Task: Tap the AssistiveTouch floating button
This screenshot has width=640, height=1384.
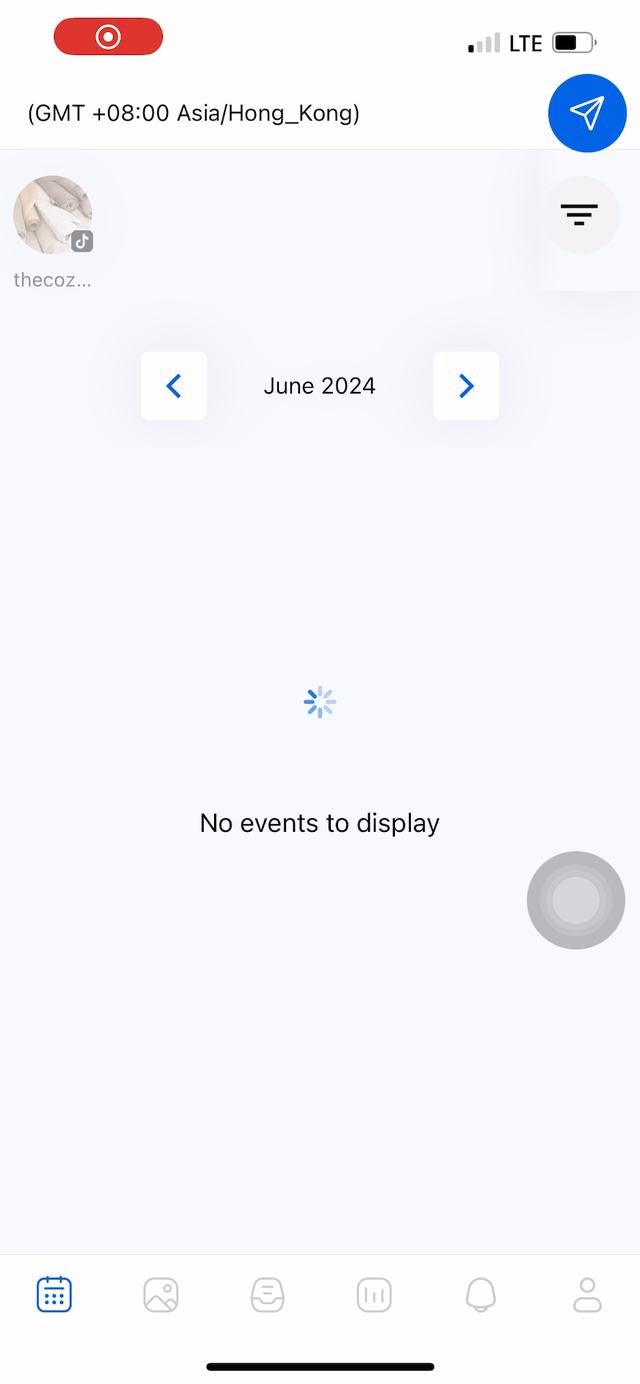Action: (576, 900)
